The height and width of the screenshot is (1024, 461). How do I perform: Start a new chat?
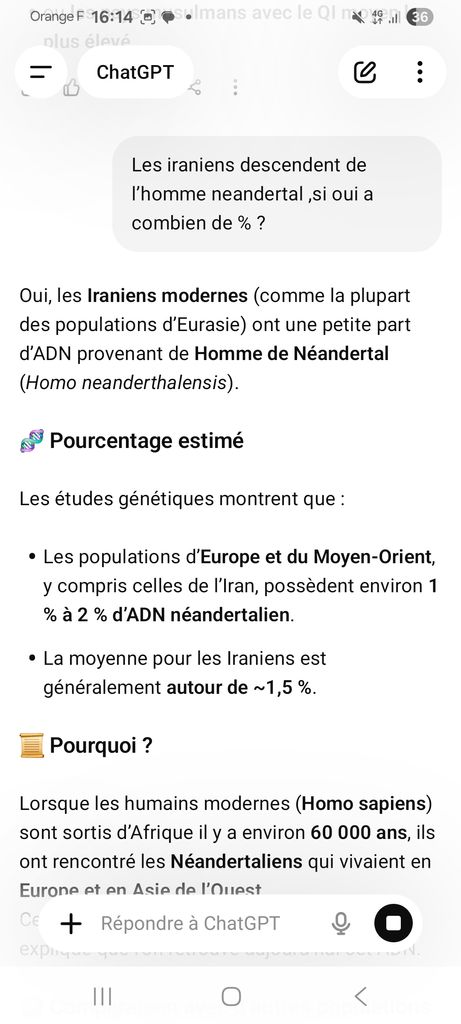[365, 72]
